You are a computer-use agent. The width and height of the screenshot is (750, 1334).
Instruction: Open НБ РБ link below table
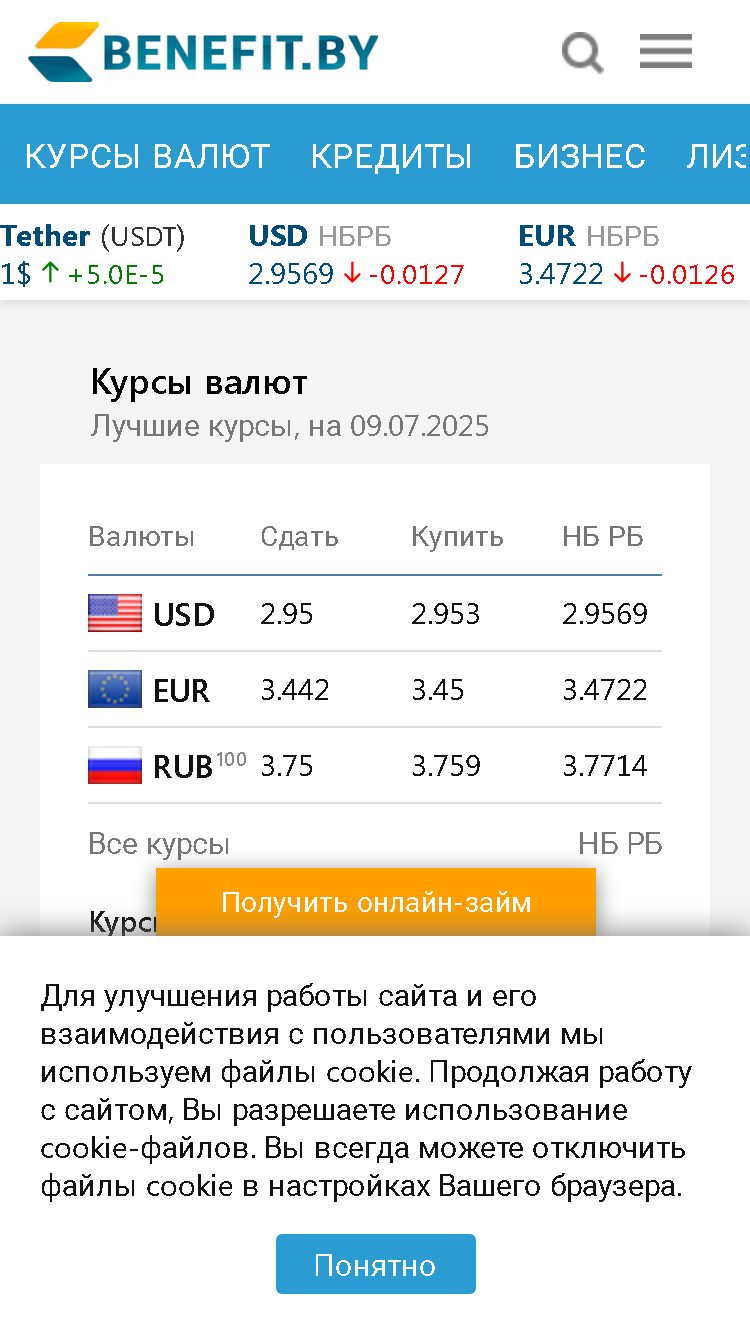click(620, 844)
